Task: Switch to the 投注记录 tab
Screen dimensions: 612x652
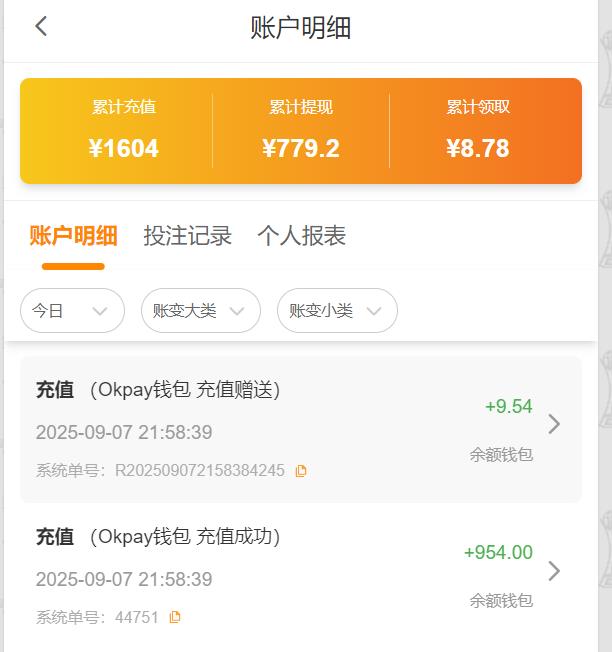Action: click(187, 236)
